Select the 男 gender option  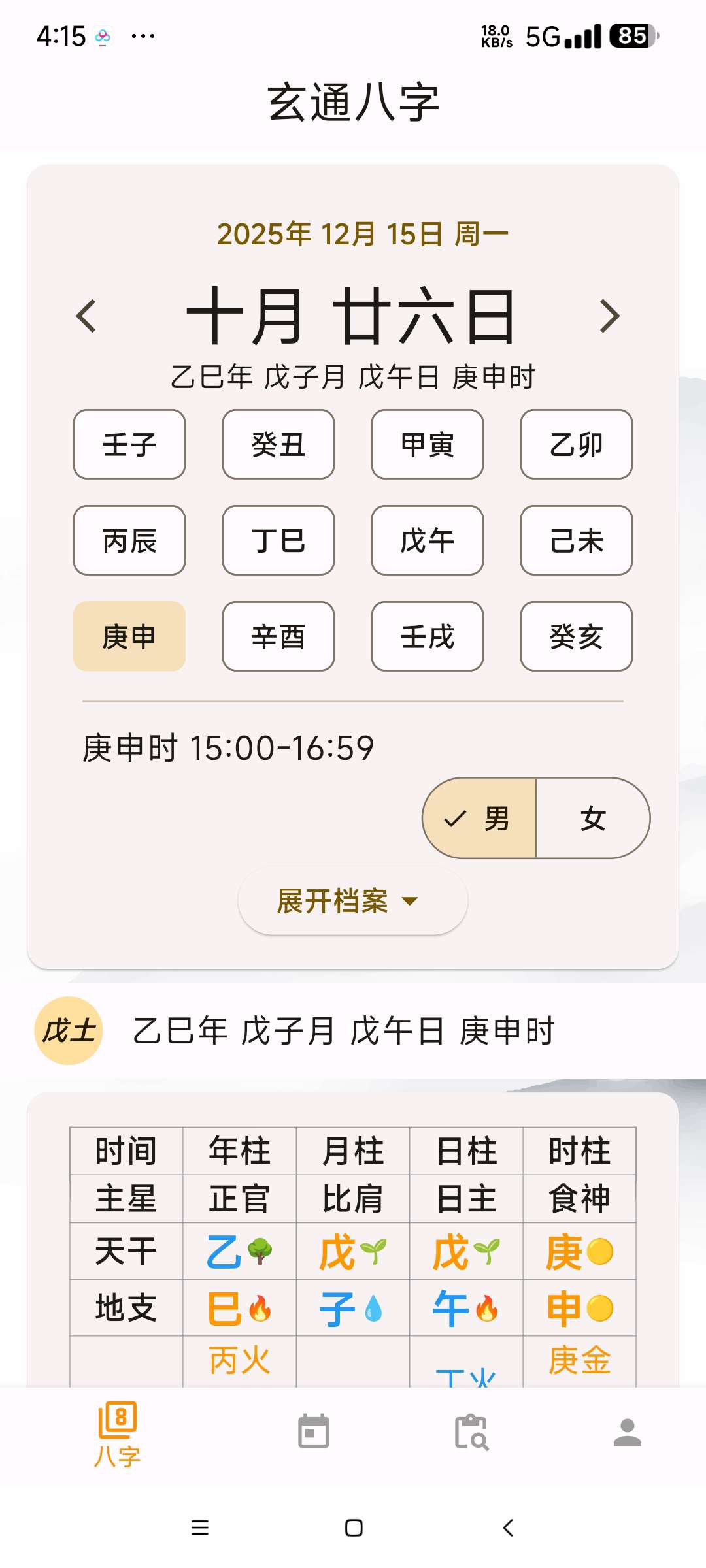(x=480, y=818)
